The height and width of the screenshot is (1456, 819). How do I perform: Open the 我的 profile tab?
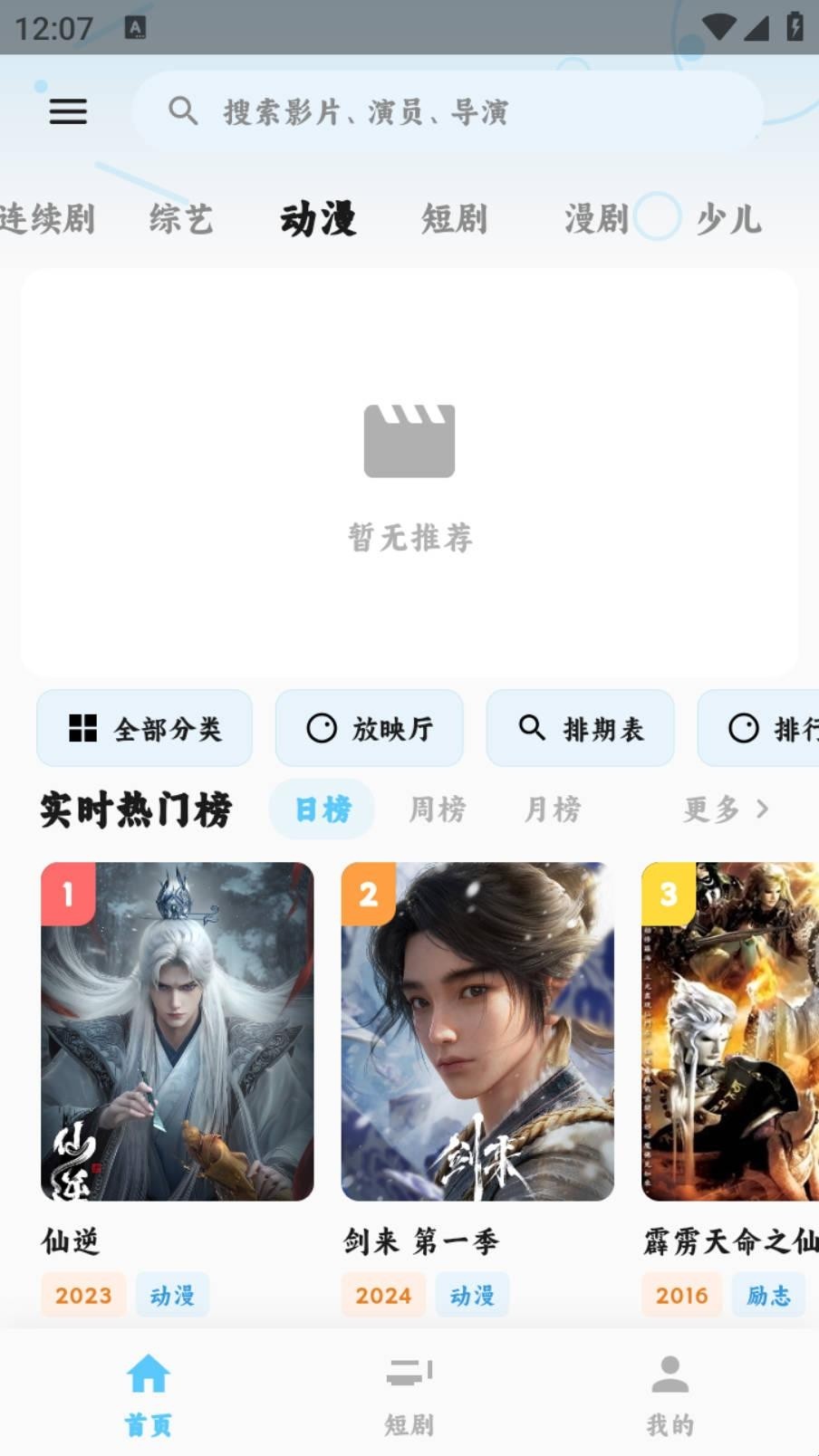(670, 1393)
